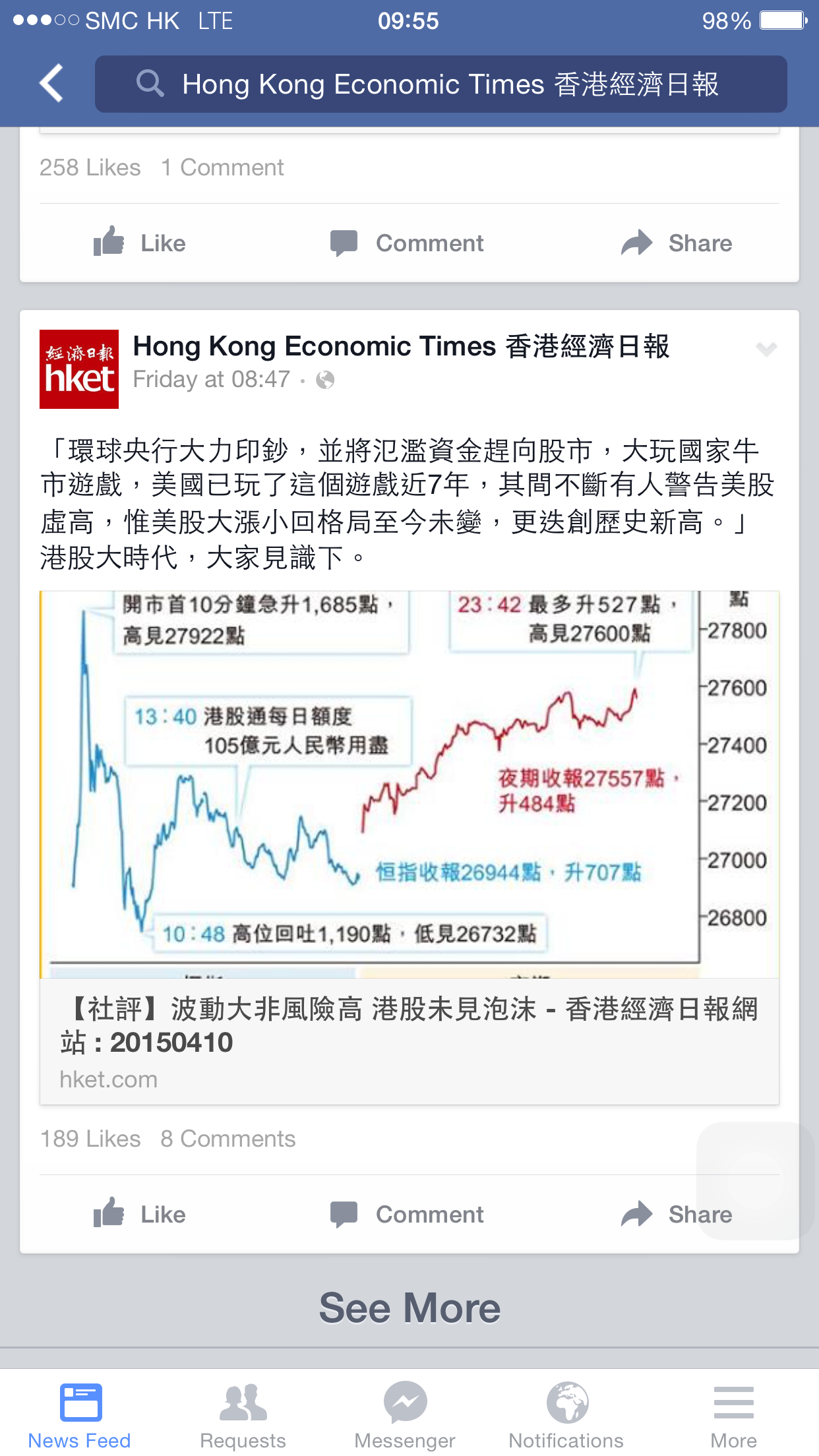Open the Hong Kong Economic Times page name
This screenshot has width=819, height=1456.
click(x=401, y=346)
